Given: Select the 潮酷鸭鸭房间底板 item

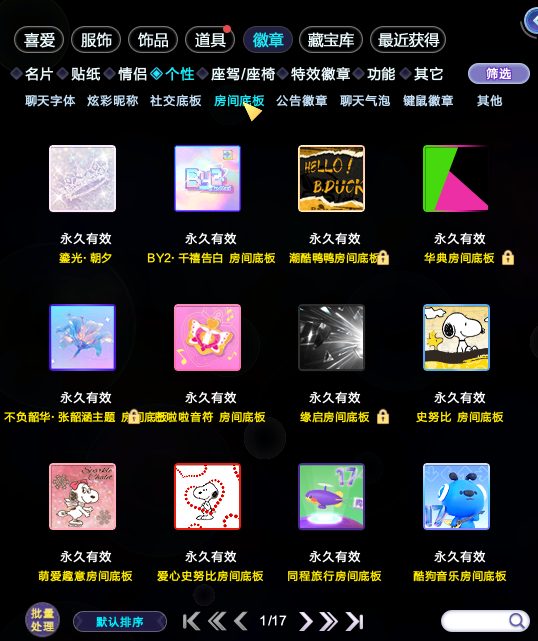Looking at the screenshot, I should pos(332,178).
